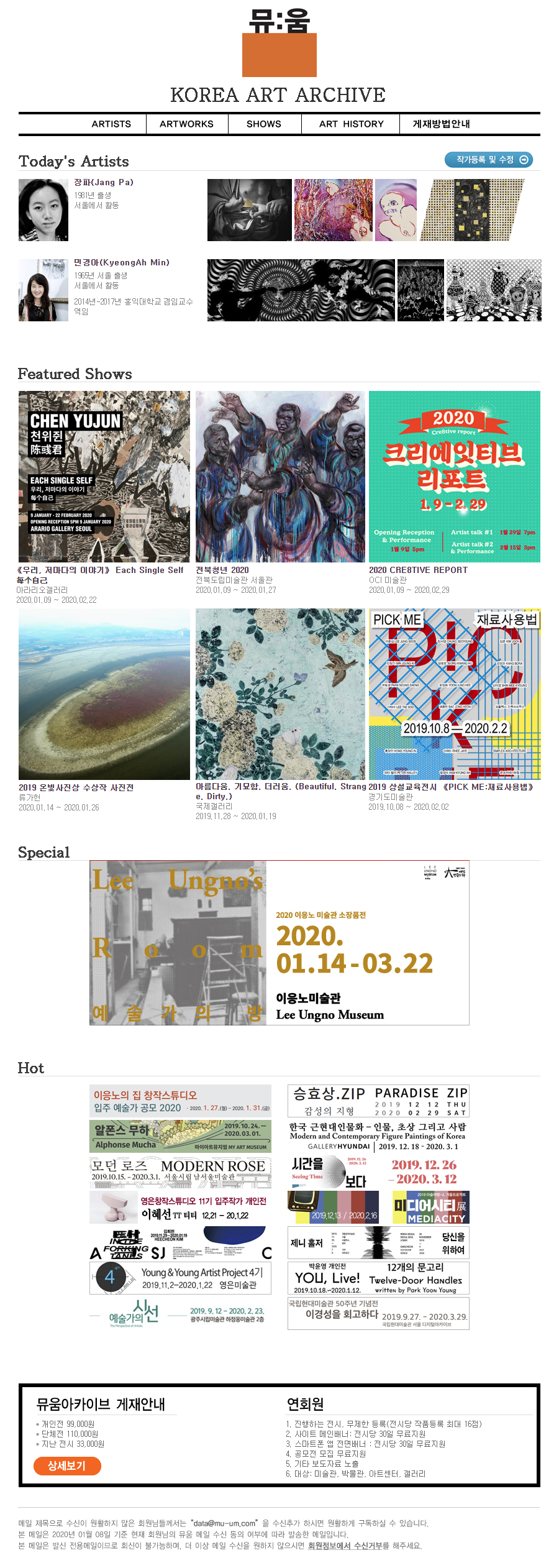Open the PICK ME 재료사용법 exhibition
Image resolution: width=559 pixels, height=1568 pixels.
(454, 694)
